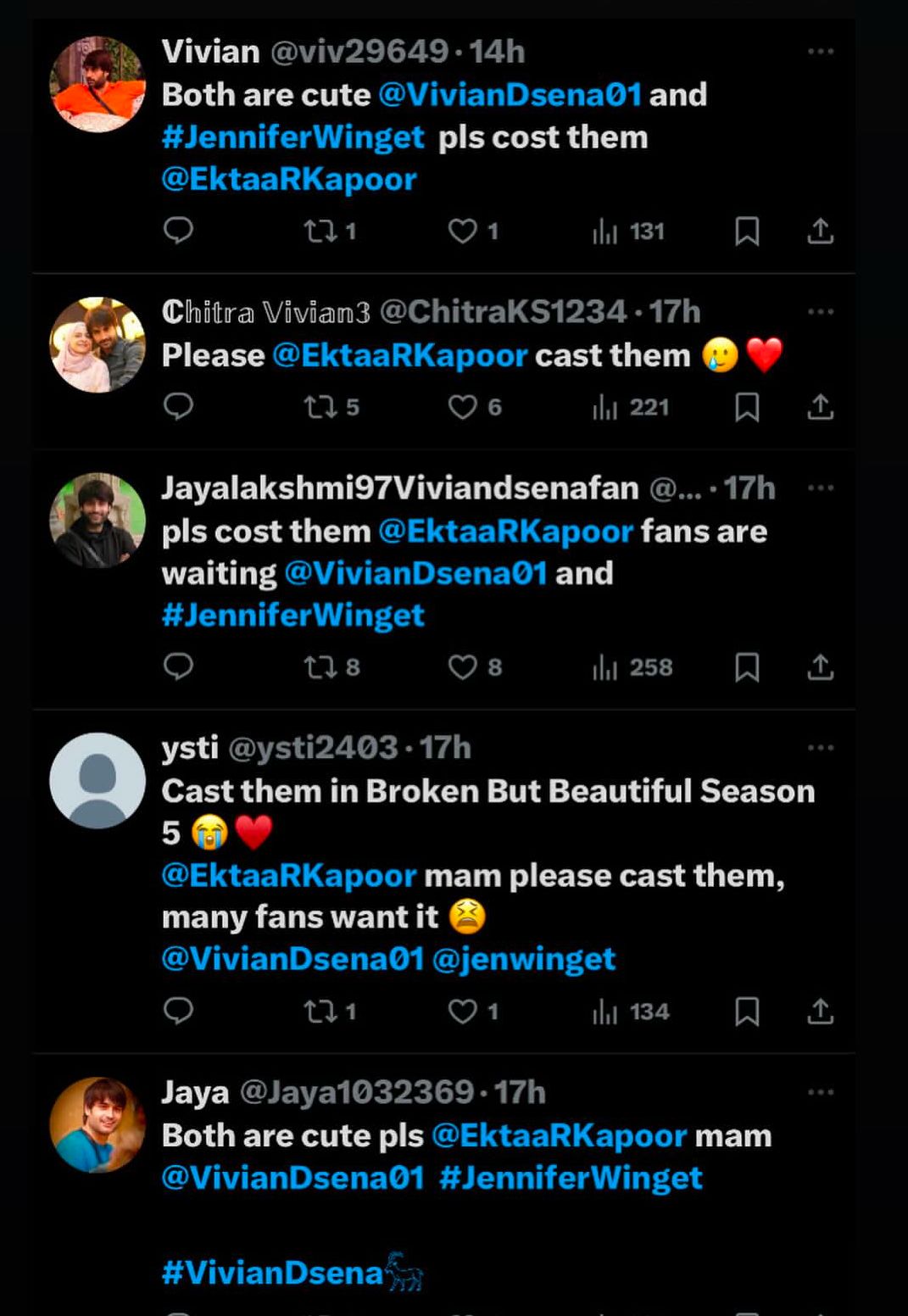This screenshot has width=908, height=1316.
Task: Open overflow menu on Chitra Vivian3's tweet
Action: click(x=820, y=312)
